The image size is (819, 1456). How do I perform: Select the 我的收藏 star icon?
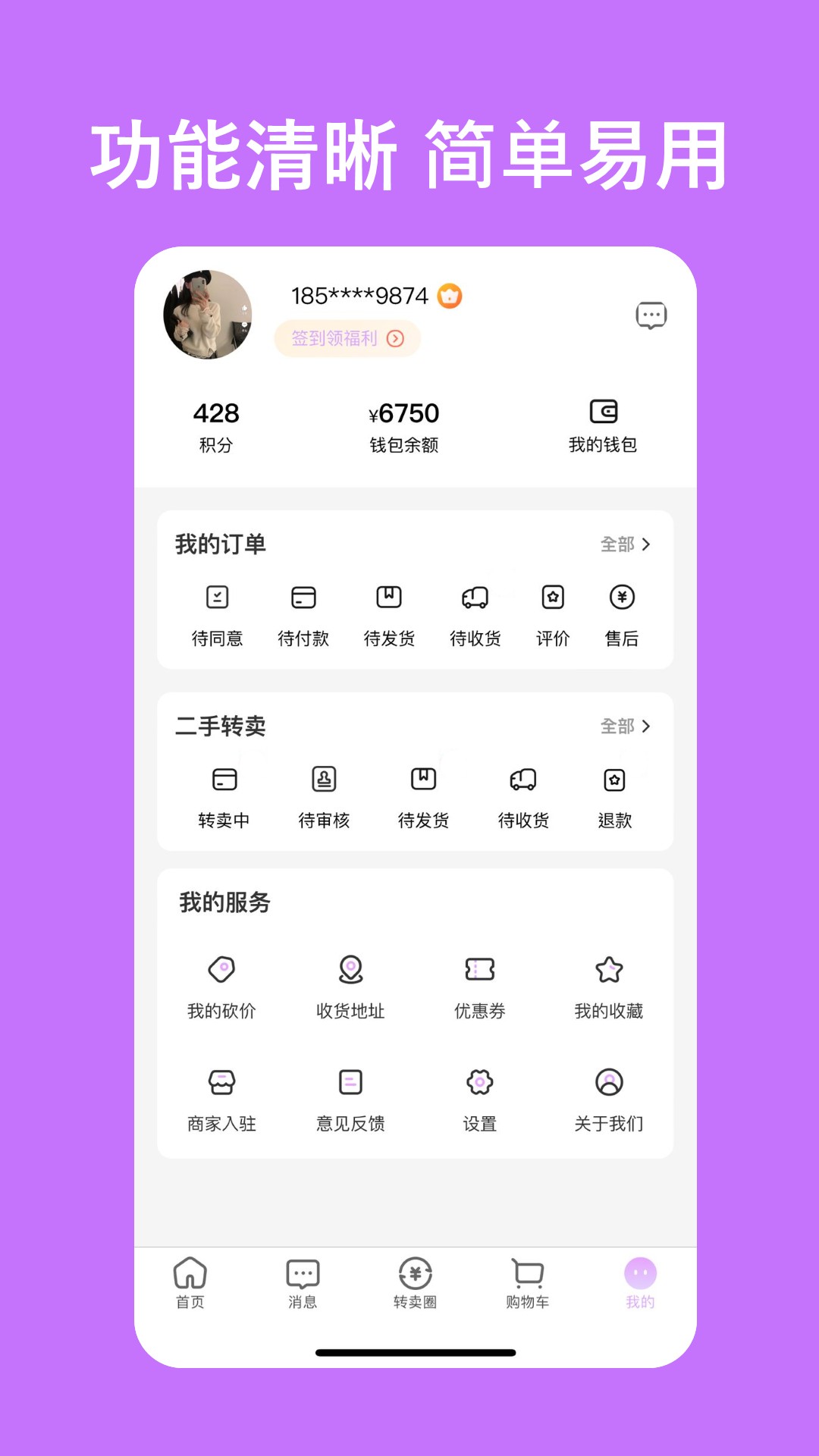(609, 968)
